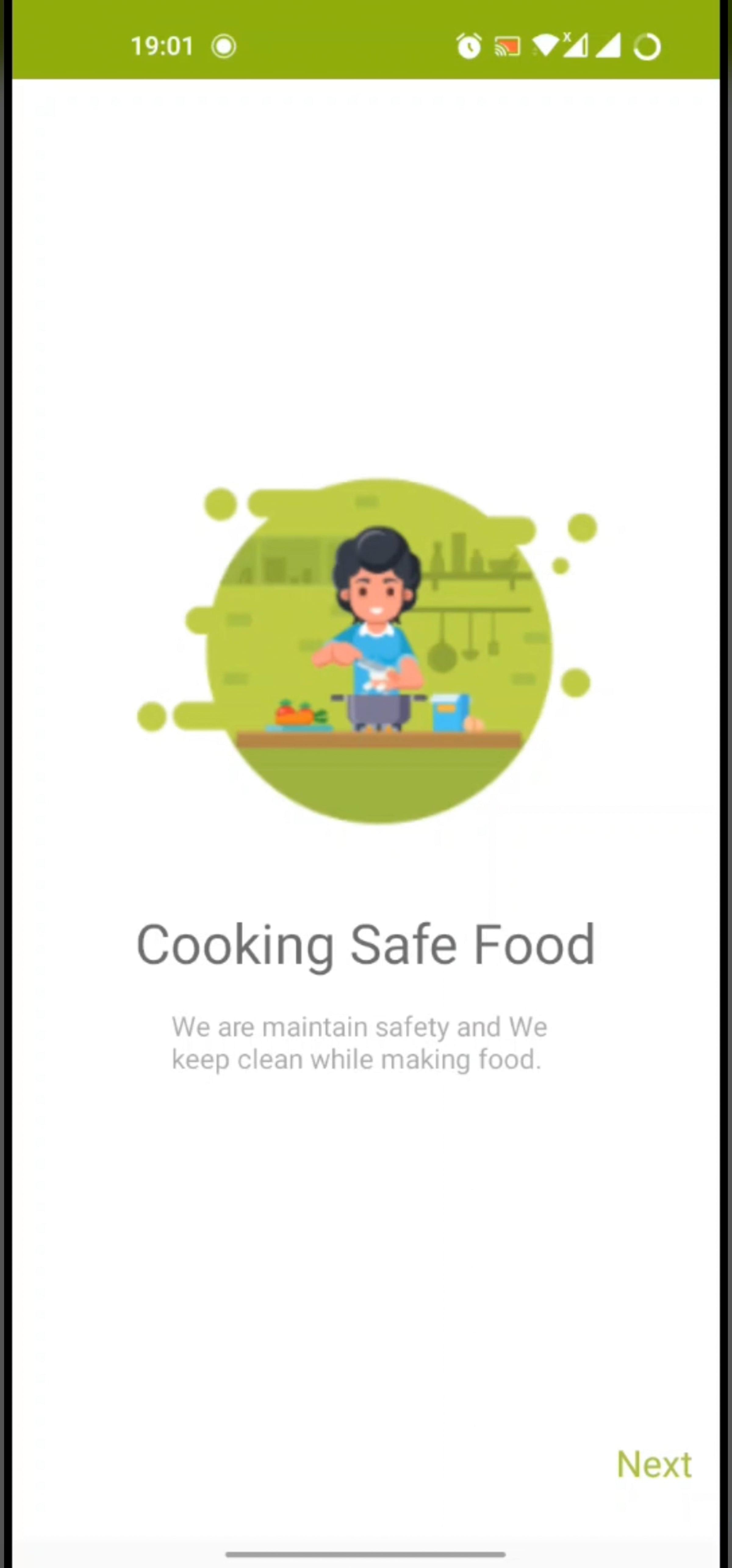Tap Next to continue onboarding
The height and width of the screenshot is (1568, 732).
653,1464
